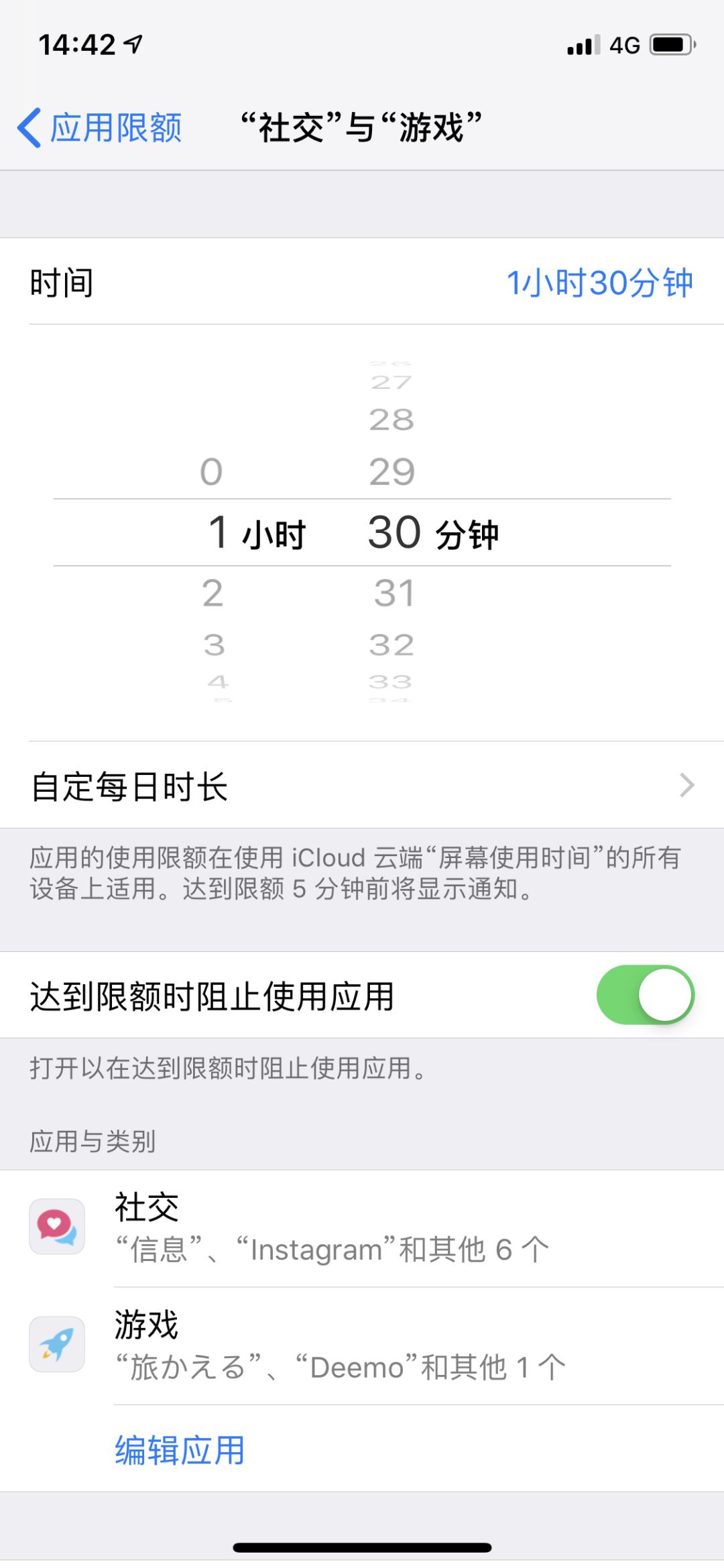Tap 编辑应用 link
This screenshot has width=724, height=1568.
pyautogui.click(x=178, y=1450)
